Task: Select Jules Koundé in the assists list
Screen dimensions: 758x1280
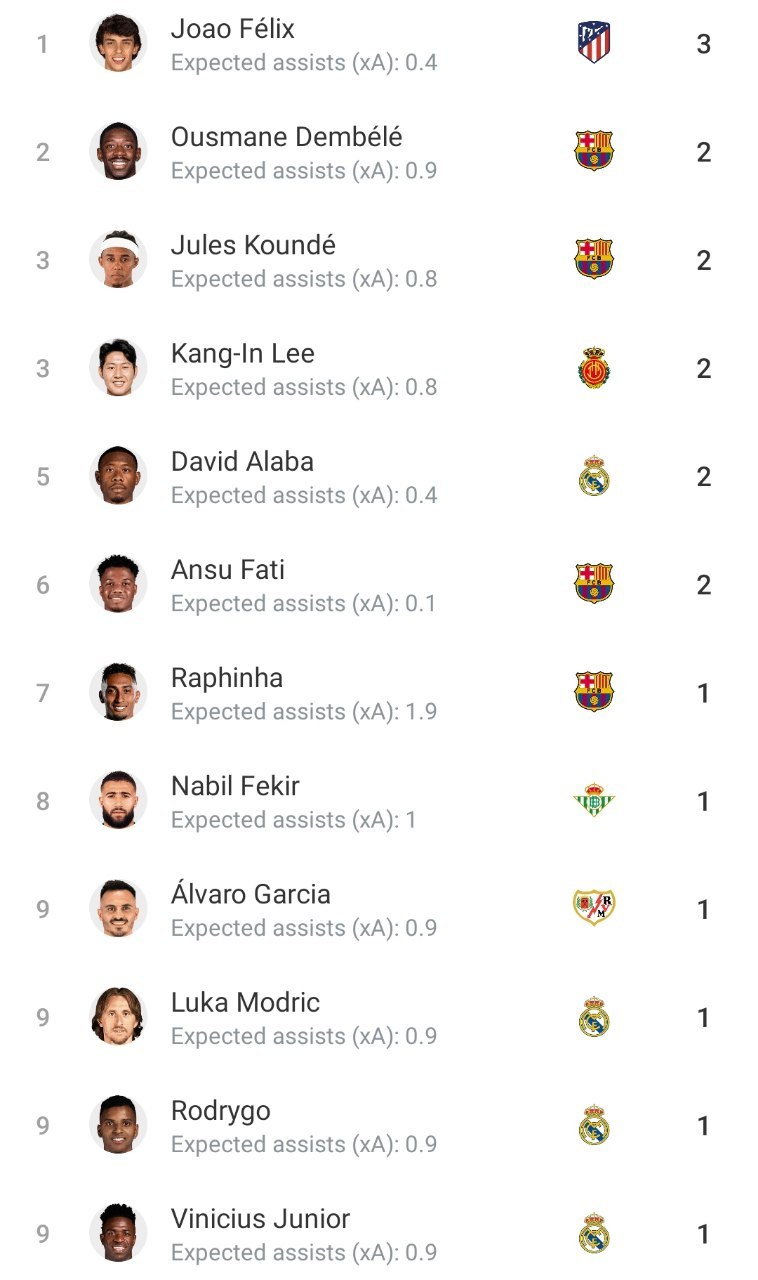Action: click(x=379, y=260)
